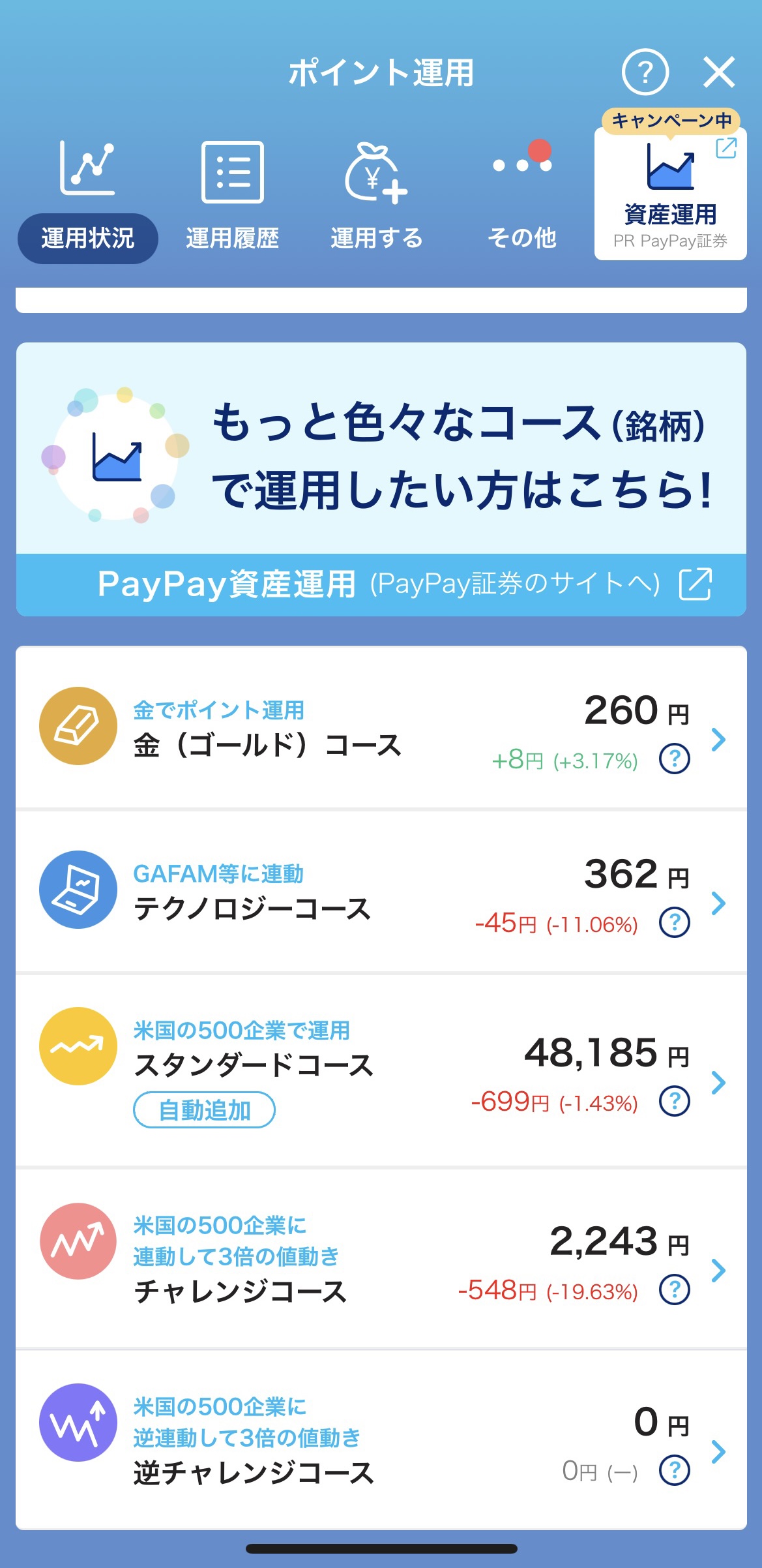Open the PayPay資産運用 site banner
762x1568 pixels.
tap(381, 584)
